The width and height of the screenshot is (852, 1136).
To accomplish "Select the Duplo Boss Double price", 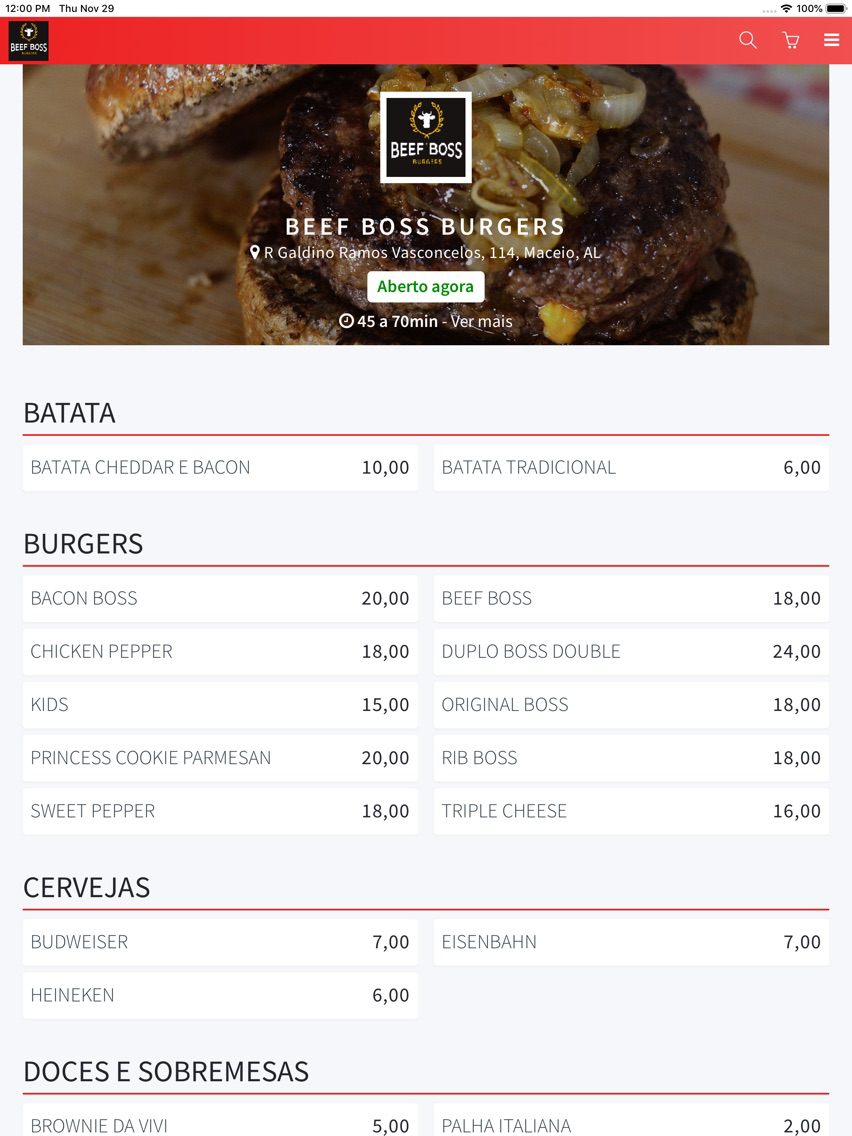I will coord(797,650).
